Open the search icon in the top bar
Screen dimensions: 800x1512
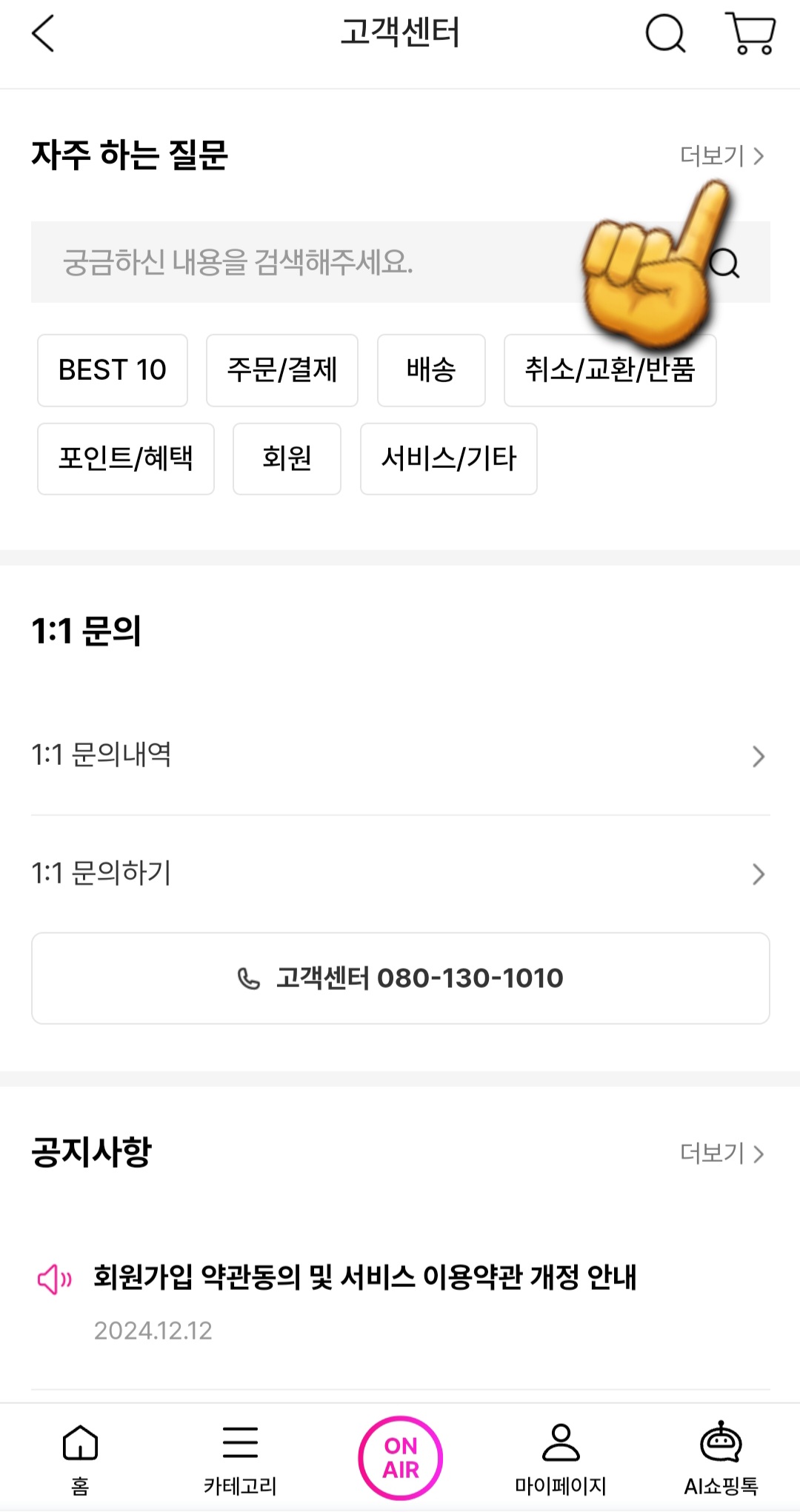[665, 33]
